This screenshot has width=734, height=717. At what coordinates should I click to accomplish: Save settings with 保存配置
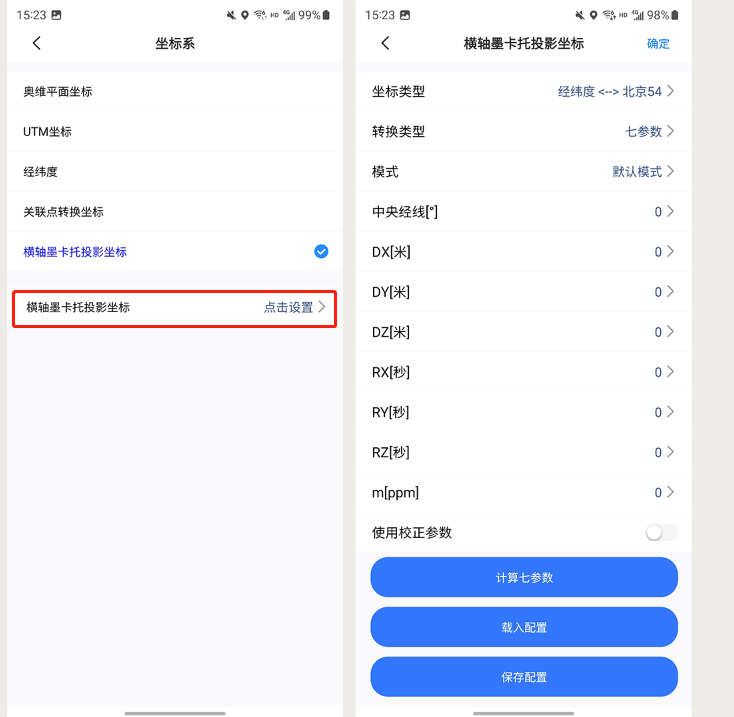pyautogui.click(x=524, y=677)
